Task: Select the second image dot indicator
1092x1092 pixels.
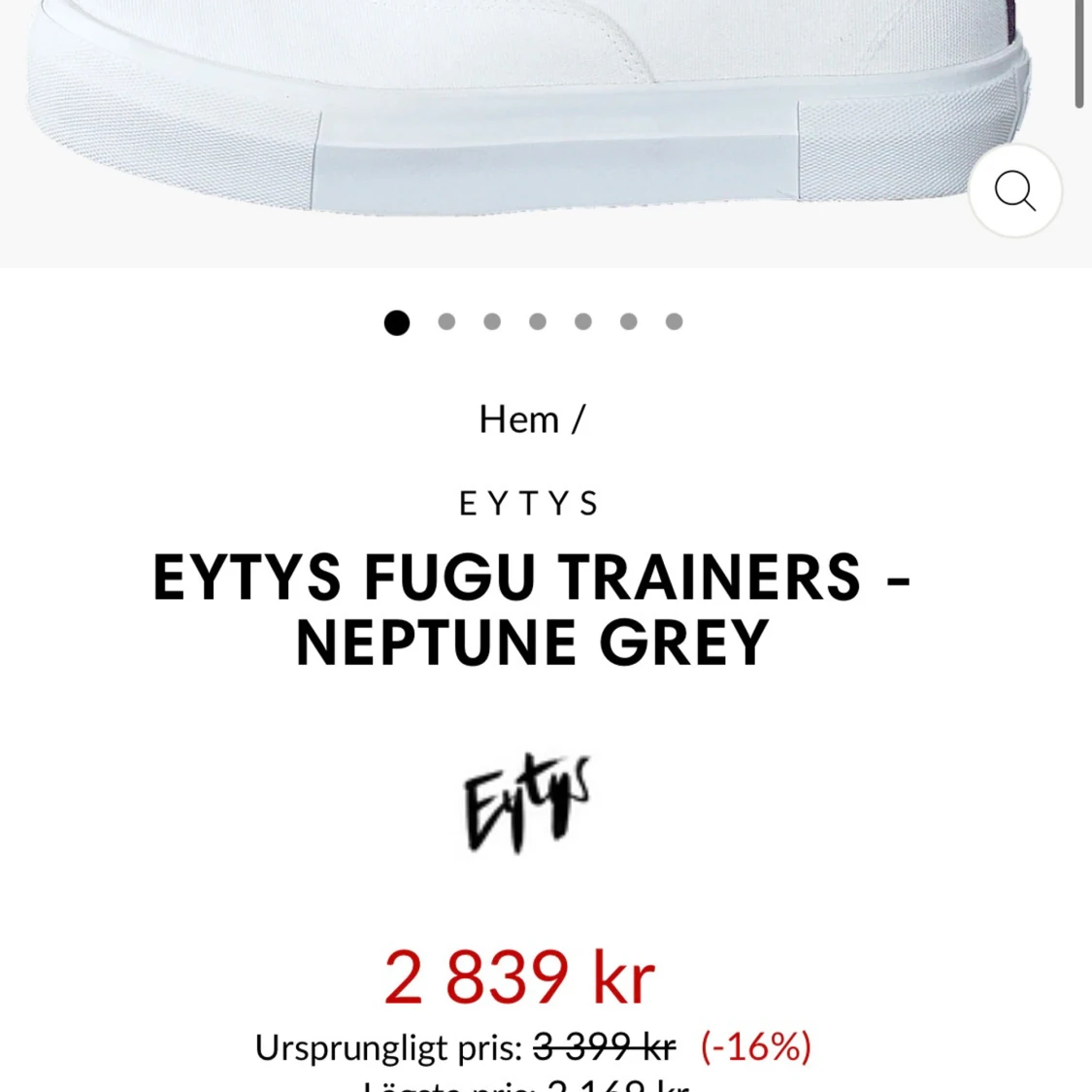Action: click(x=447, y=321)
